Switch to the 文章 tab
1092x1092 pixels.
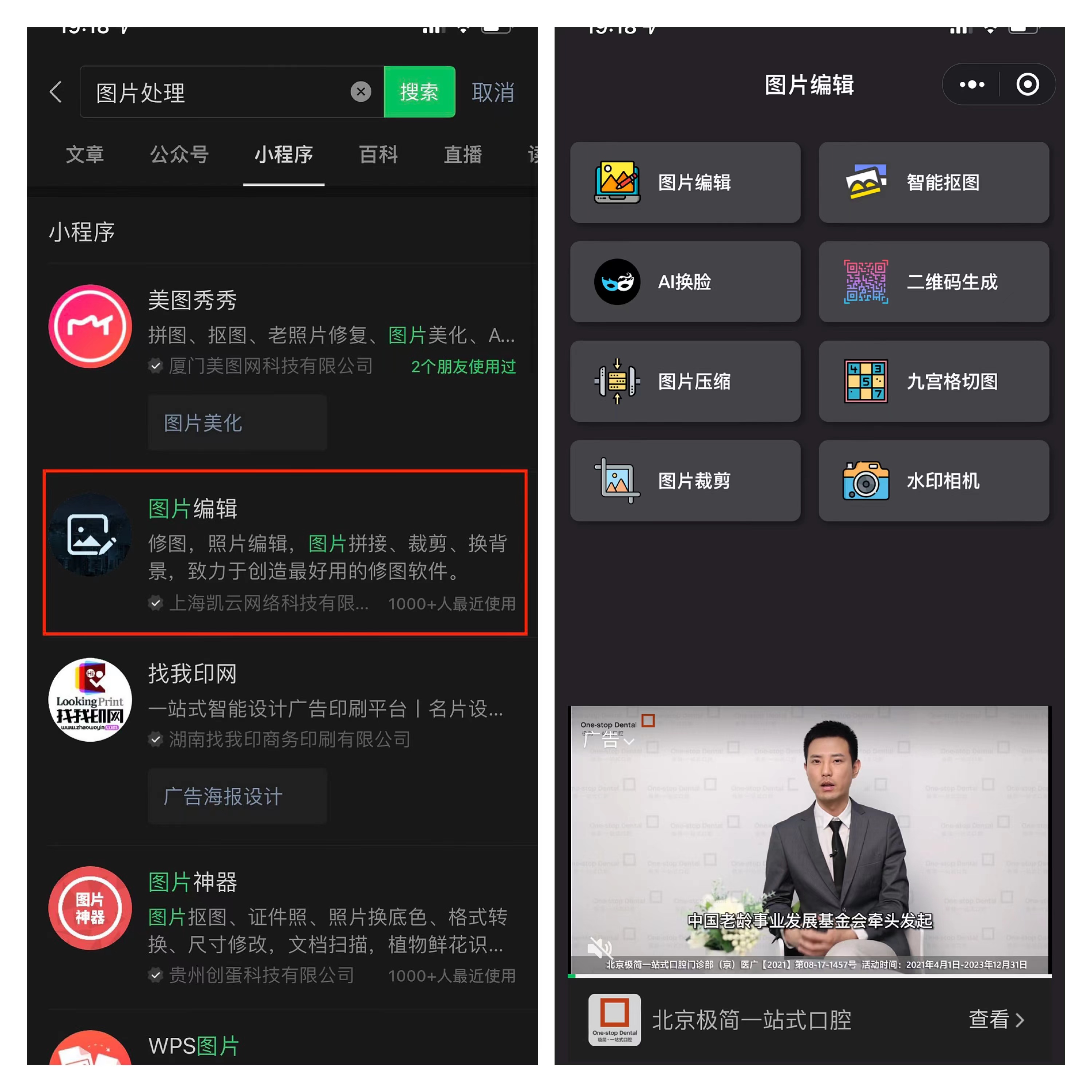tap(85, 154)
